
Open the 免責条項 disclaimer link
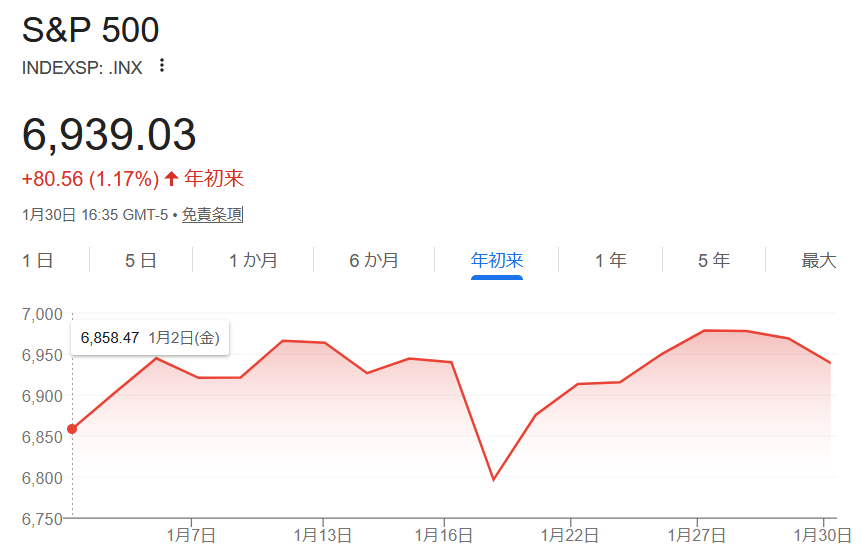(x=212, y=214)
